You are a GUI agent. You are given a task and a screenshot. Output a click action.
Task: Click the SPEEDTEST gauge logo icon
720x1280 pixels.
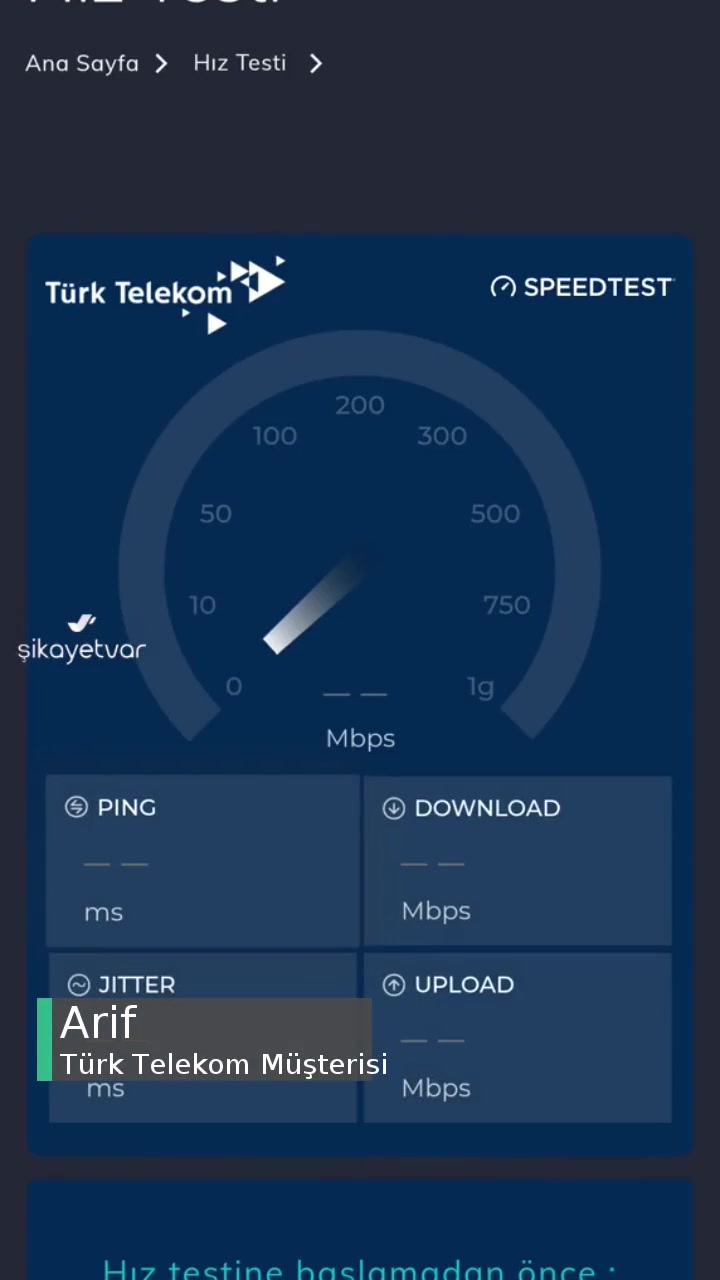[x=503, y=287]
